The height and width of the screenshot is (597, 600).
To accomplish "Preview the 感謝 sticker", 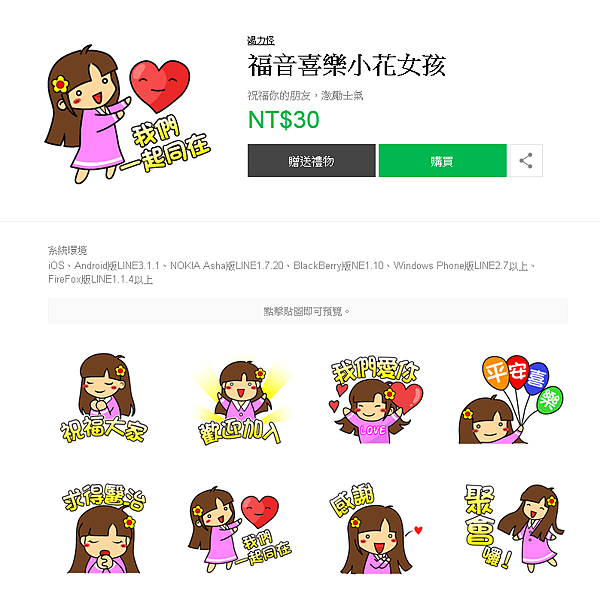I will pos(374,528).
